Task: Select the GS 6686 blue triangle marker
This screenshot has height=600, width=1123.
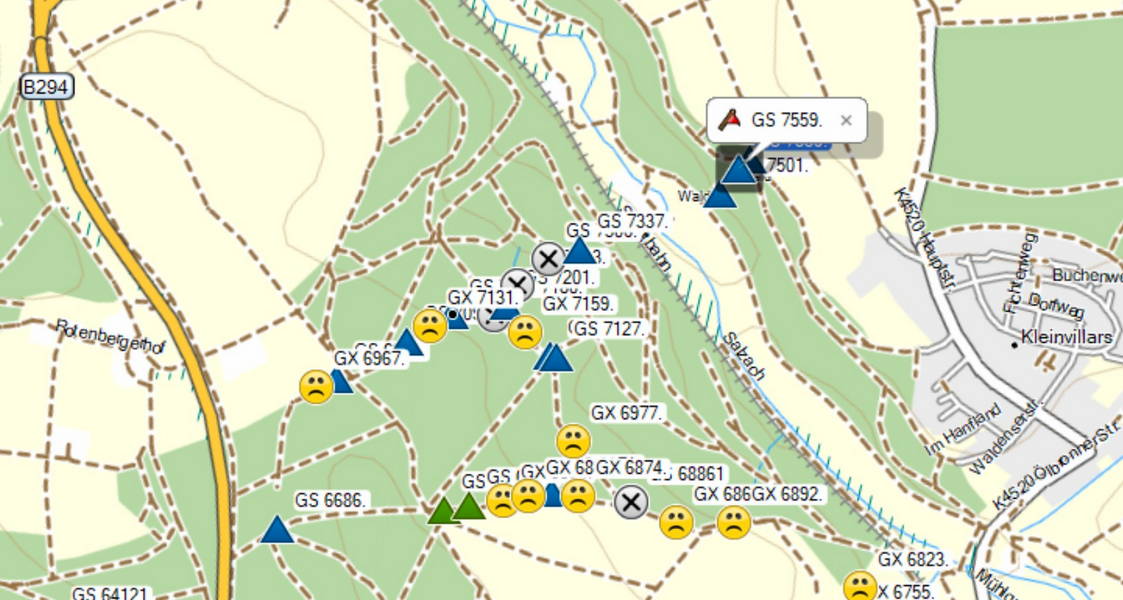Action: coord(276,530)
